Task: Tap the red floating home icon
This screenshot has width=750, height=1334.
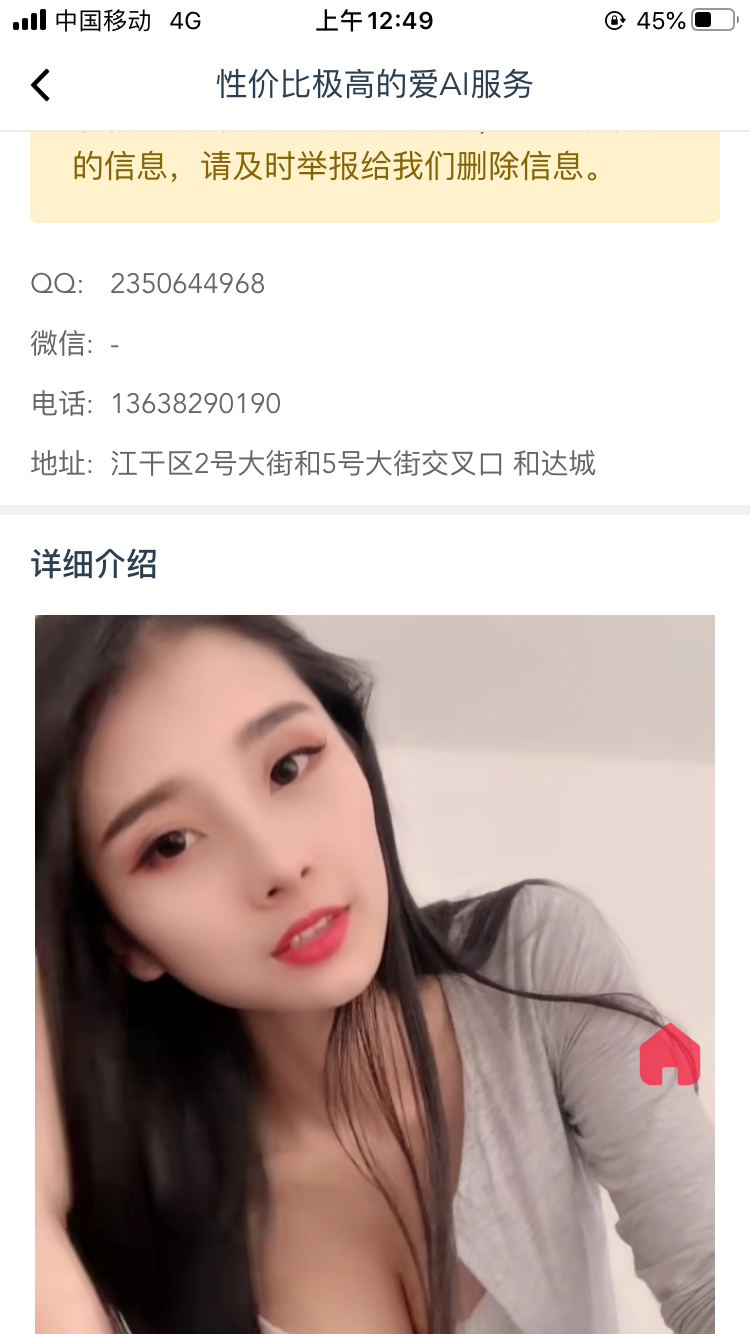Action: [x=669, y=1055]
